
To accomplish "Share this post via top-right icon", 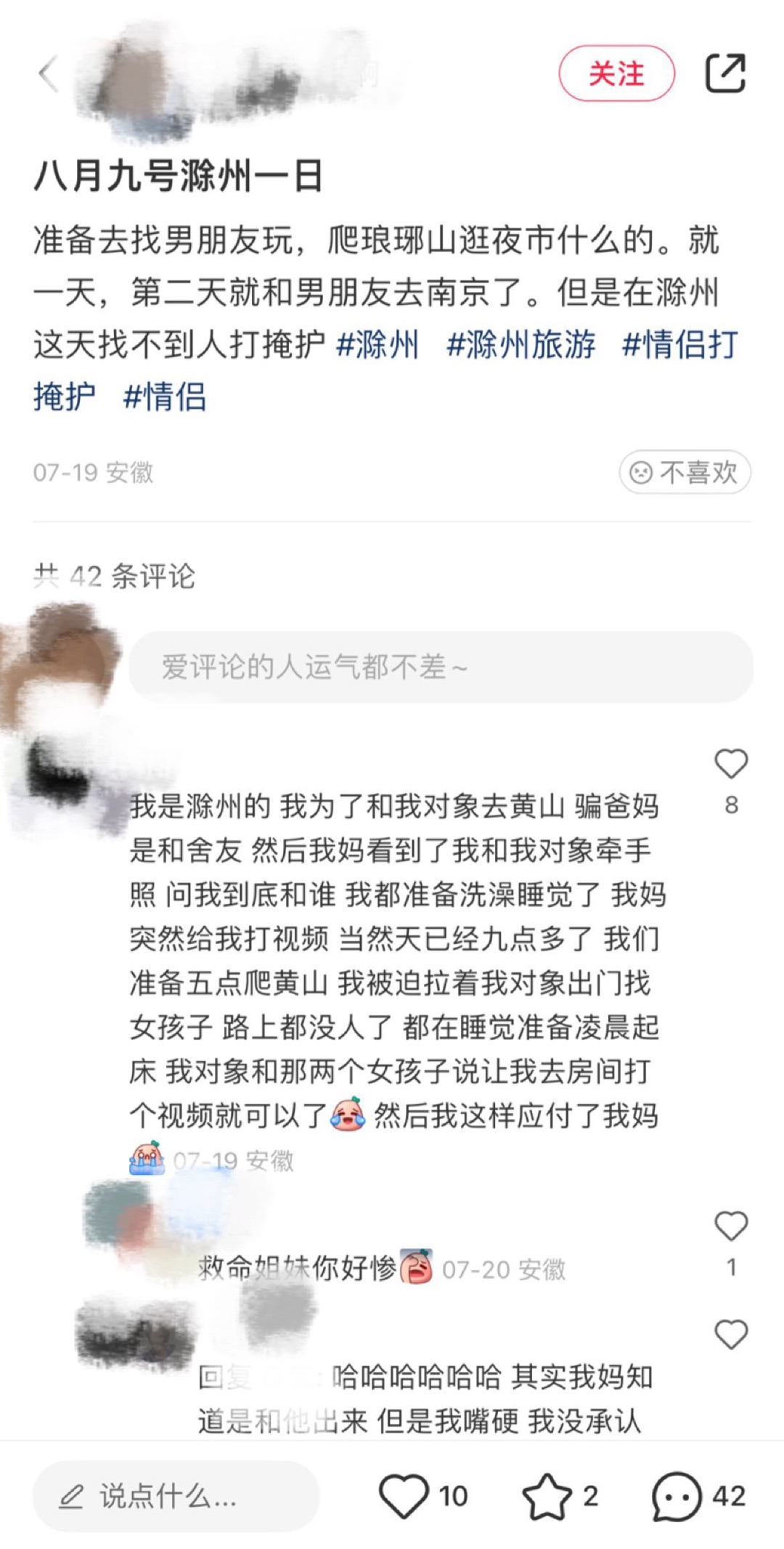I will pyautogui.click(x=726, y=73).
